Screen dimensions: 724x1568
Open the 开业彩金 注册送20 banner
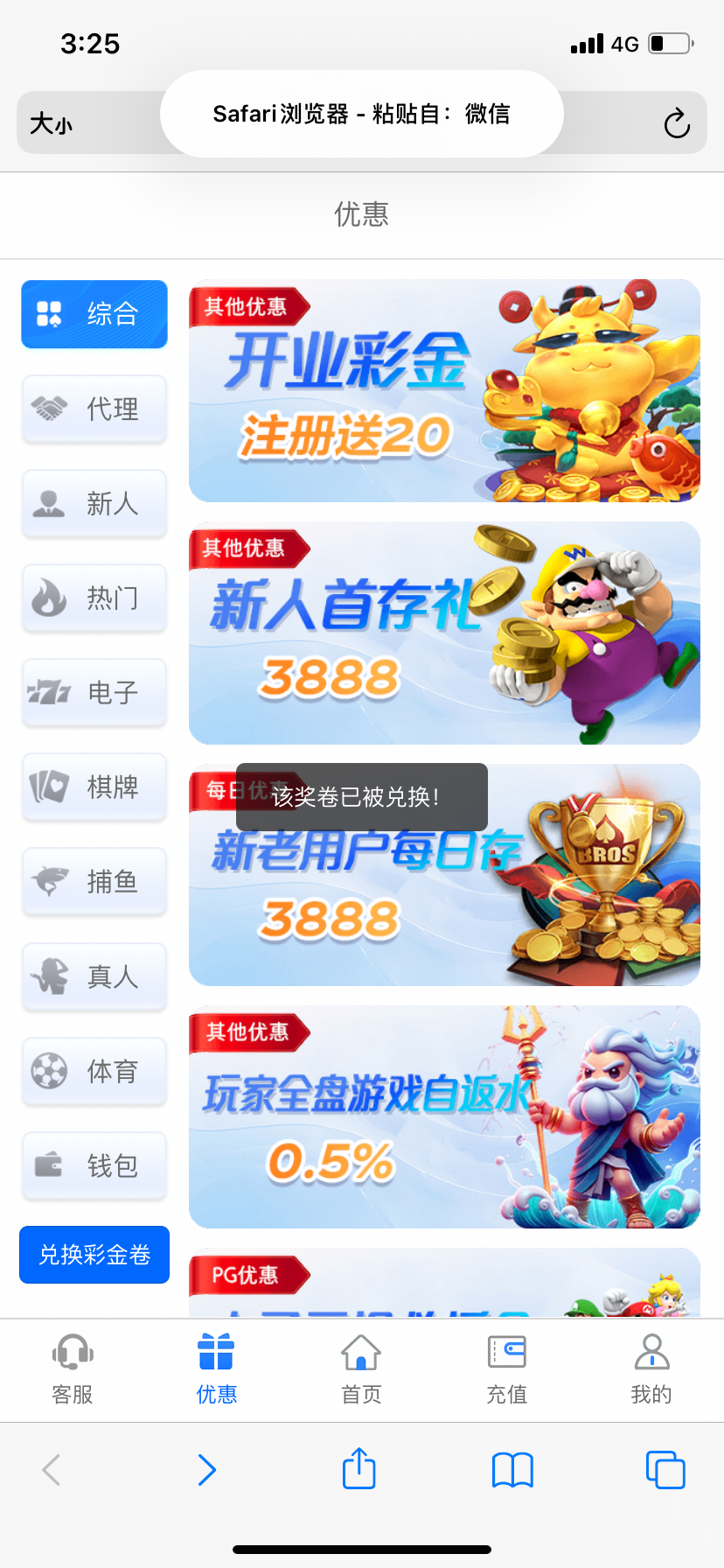(x=444, y=391)
